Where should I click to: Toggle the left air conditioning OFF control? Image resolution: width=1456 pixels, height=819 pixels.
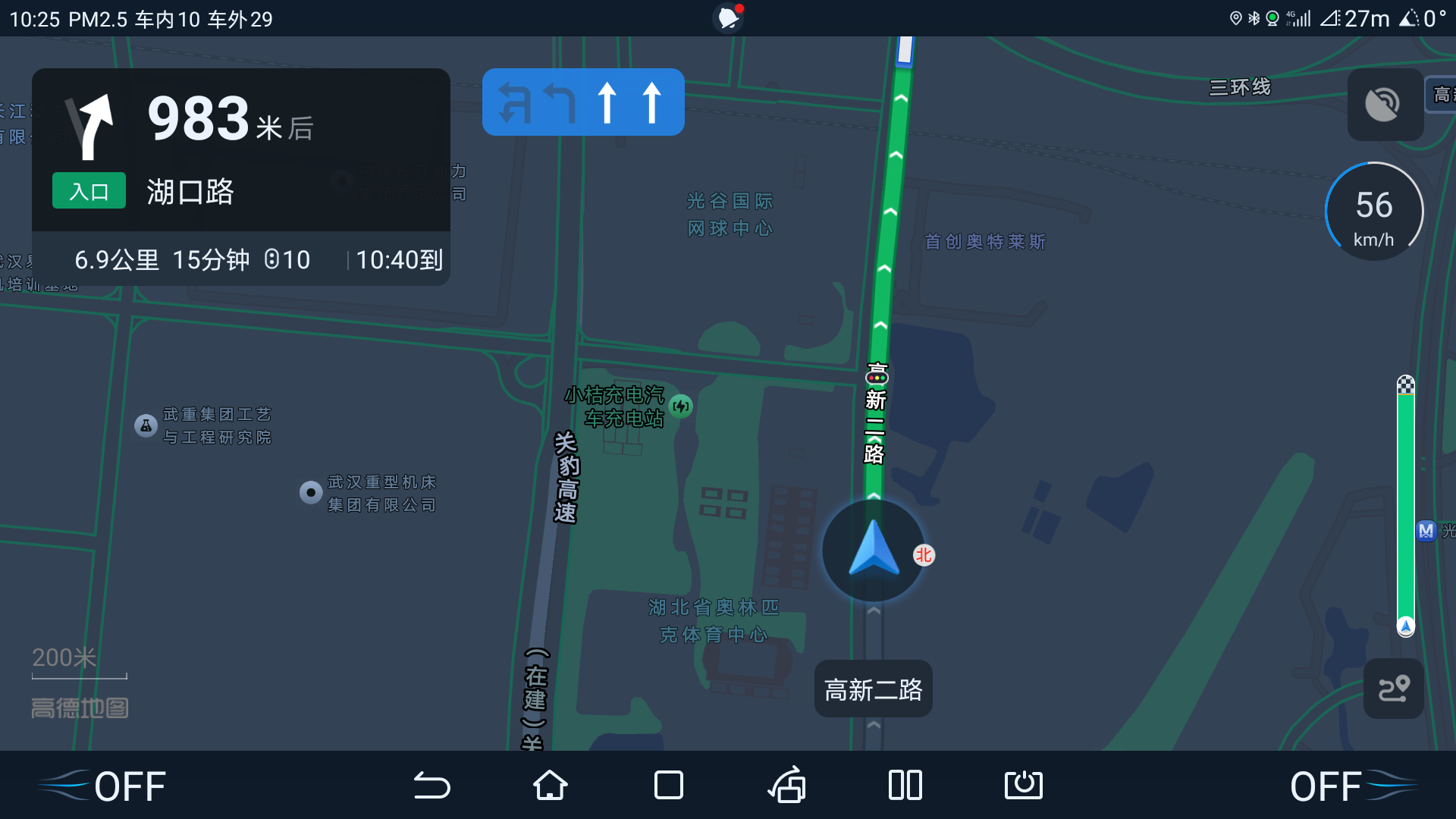(102, 786)
